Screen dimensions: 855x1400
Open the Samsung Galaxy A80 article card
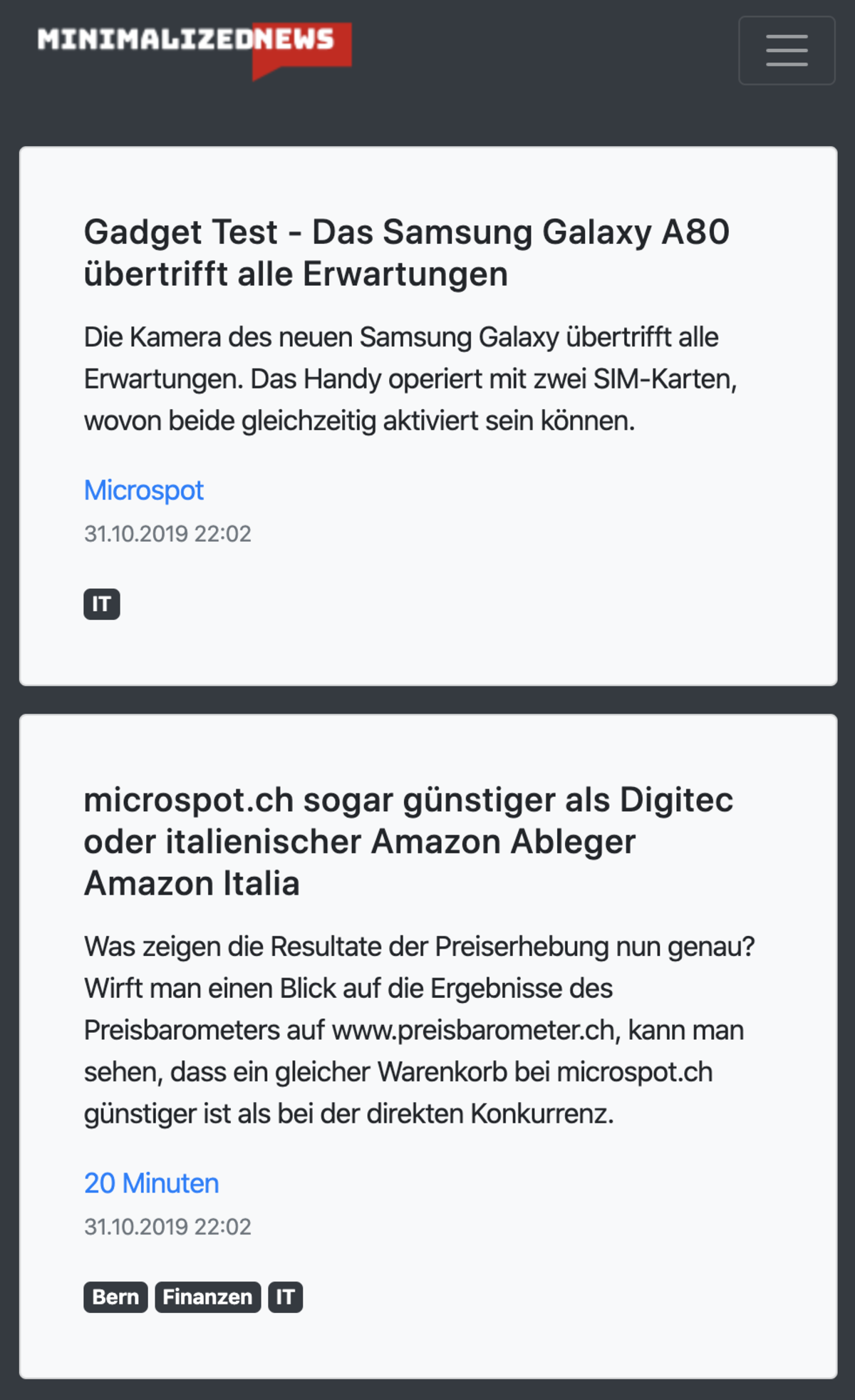pyautogui.click(x=406, y=252)
